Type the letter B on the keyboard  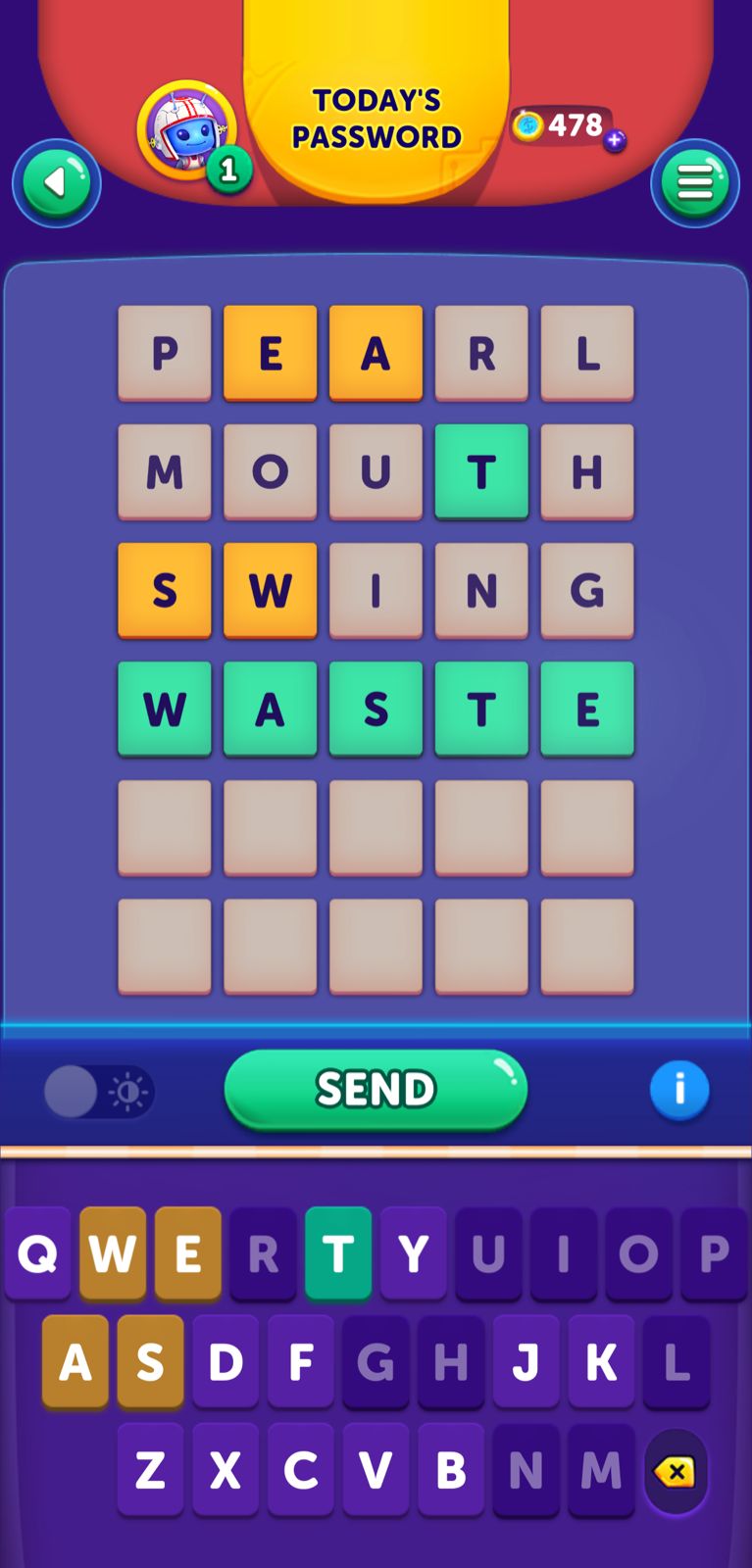click(x=451, y=1469)
